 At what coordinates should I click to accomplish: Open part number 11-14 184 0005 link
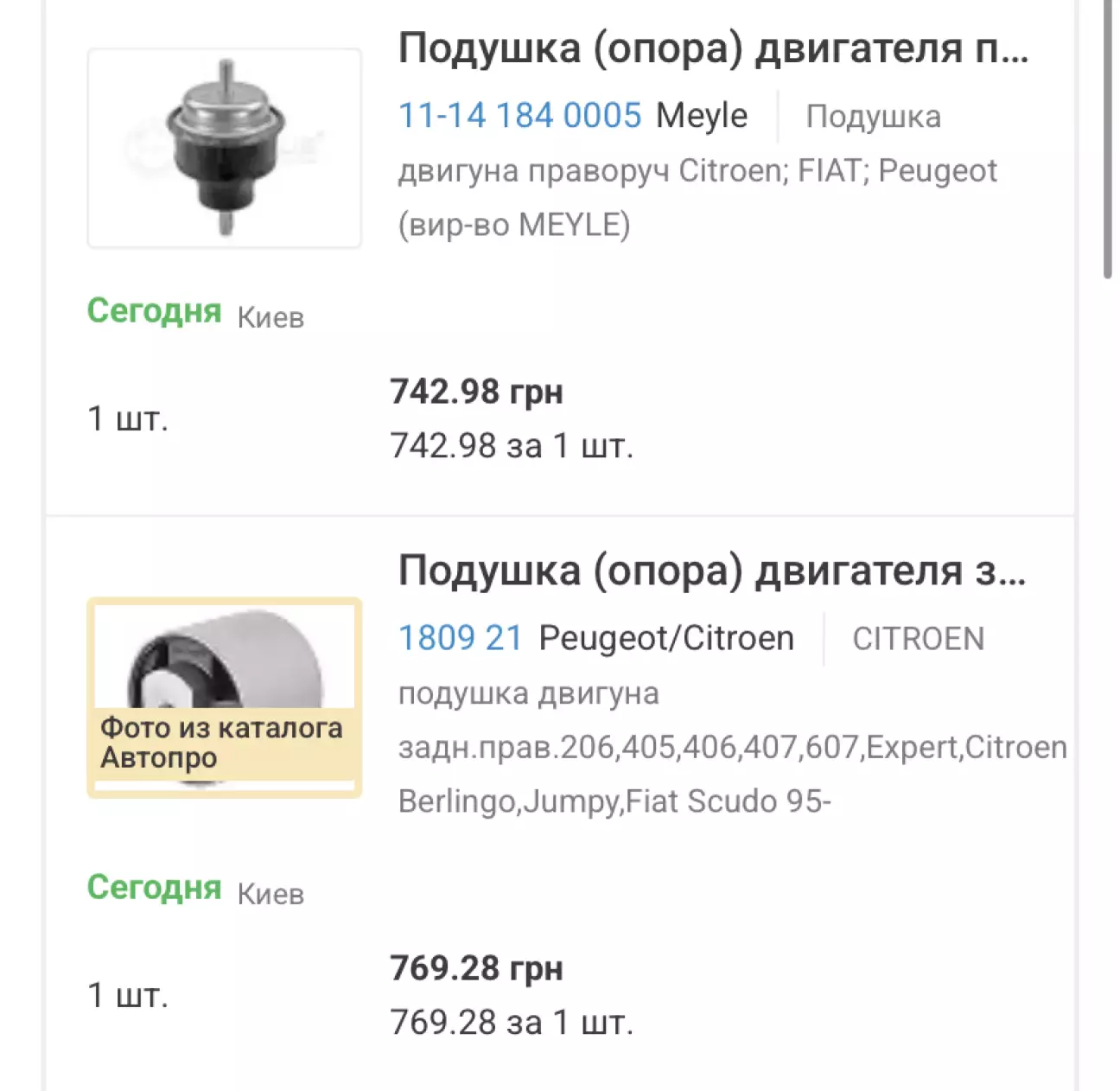[x=519, y=116]
